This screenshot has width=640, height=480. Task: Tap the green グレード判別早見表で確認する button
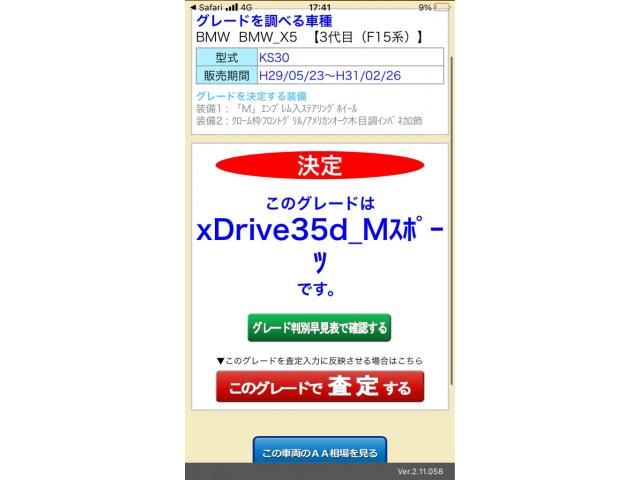pyautogui.click(x=319, y=328)
